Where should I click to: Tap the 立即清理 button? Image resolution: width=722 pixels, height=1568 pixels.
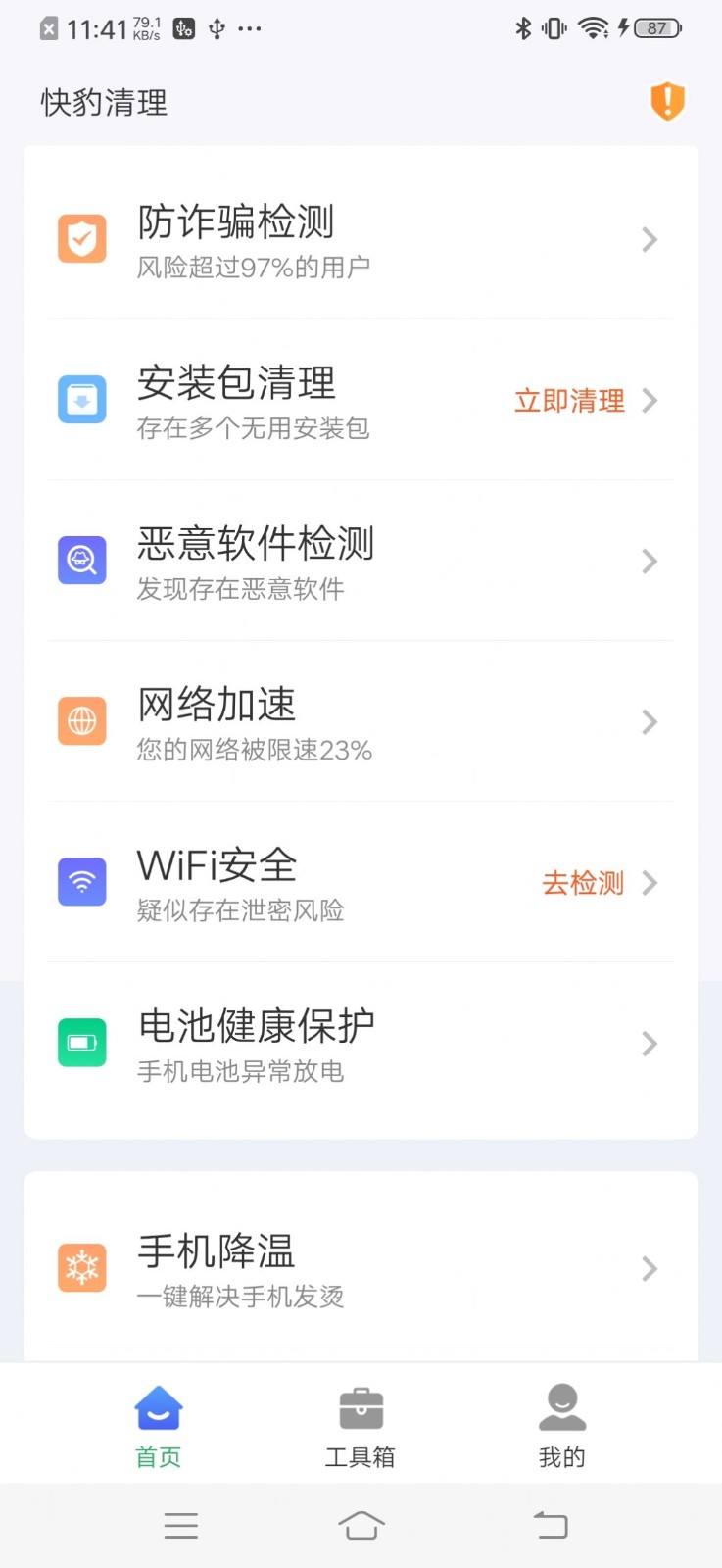[x=569, y=401]
